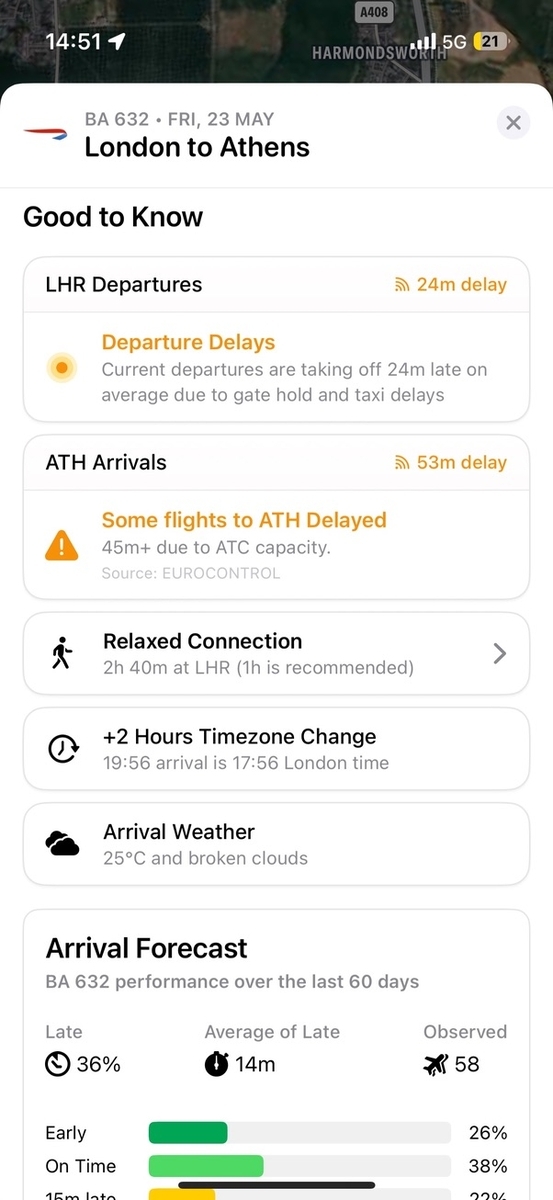Screen dimensions: 553x1200
Task: Open the +2 Hours Timezone Change row
Action: coord(276,749)
